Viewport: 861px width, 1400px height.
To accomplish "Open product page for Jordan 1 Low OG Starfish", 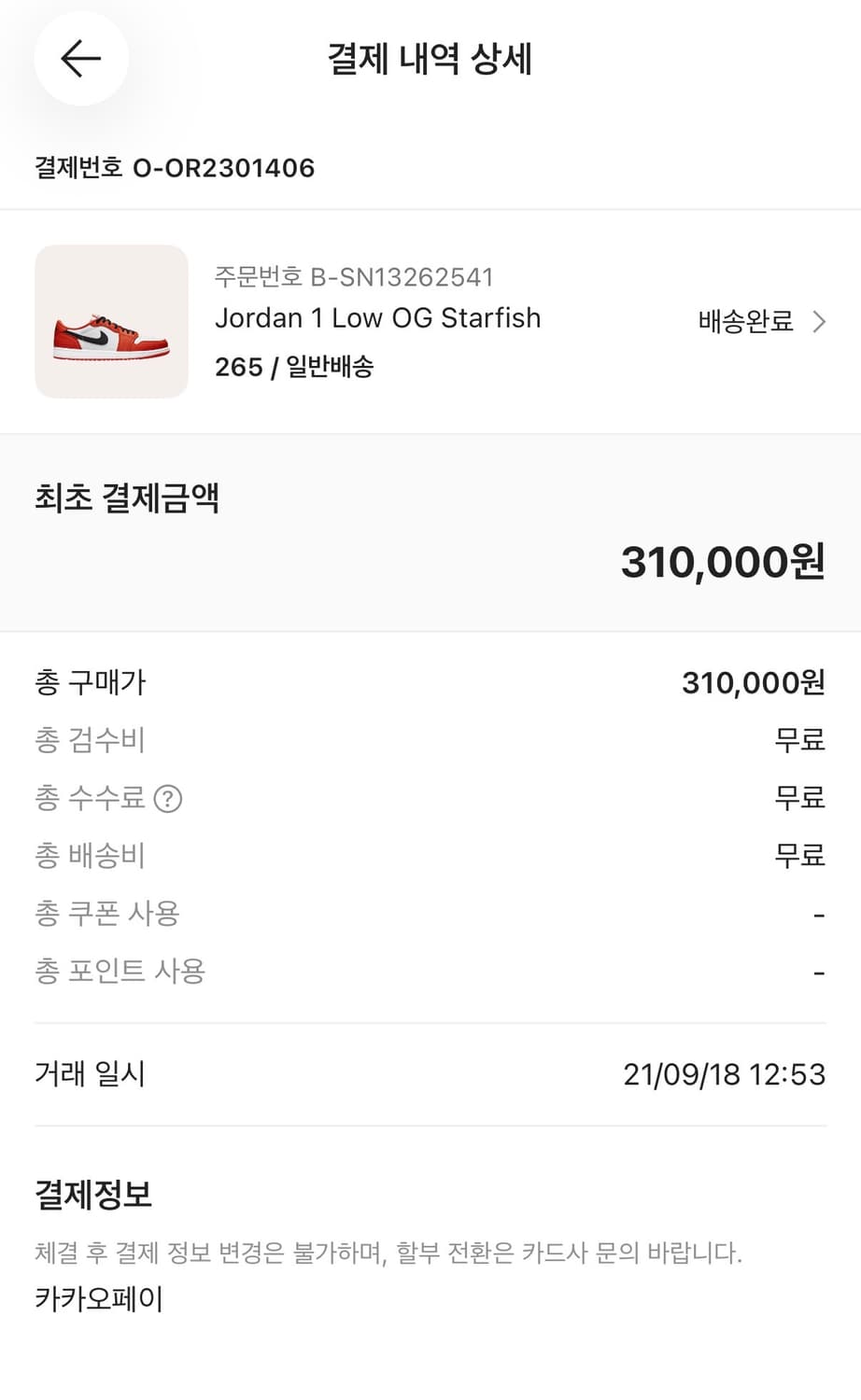I will (377, 317).
